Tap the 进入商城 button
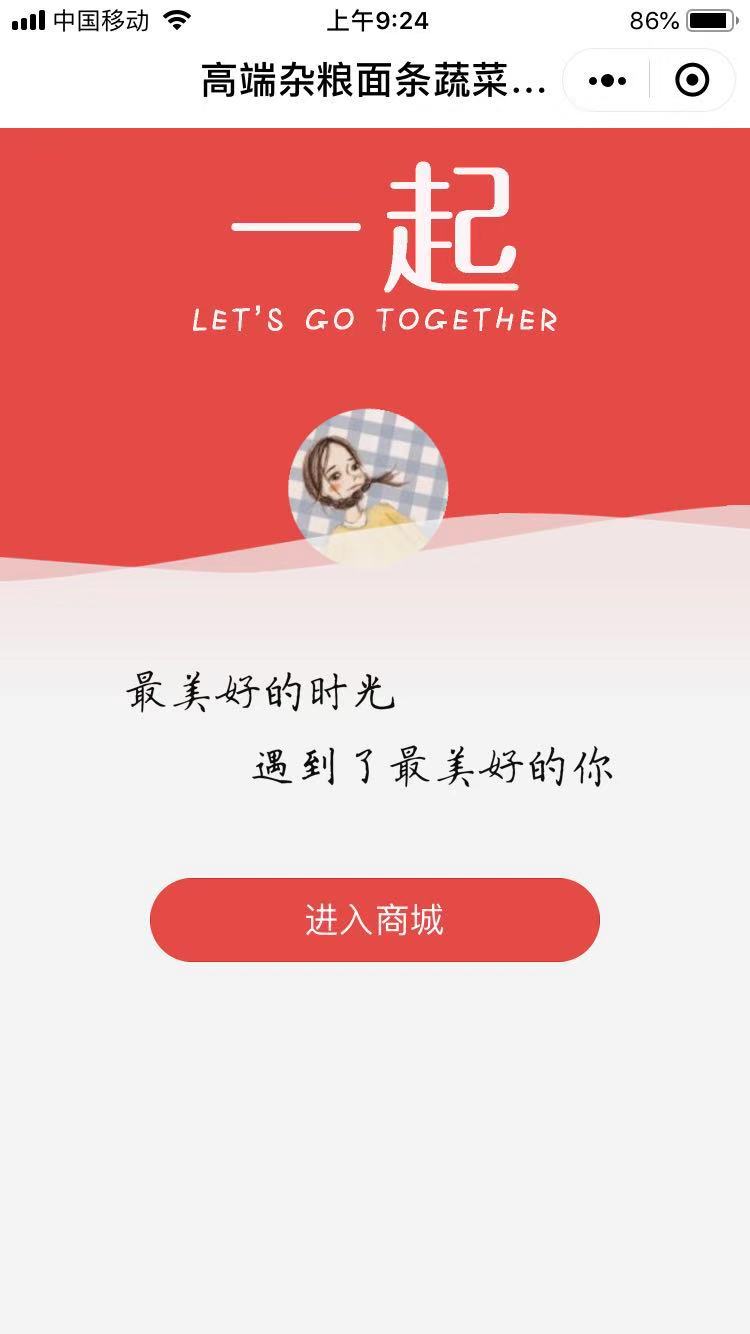This screenshot has width=750, height=1334. 374,920
